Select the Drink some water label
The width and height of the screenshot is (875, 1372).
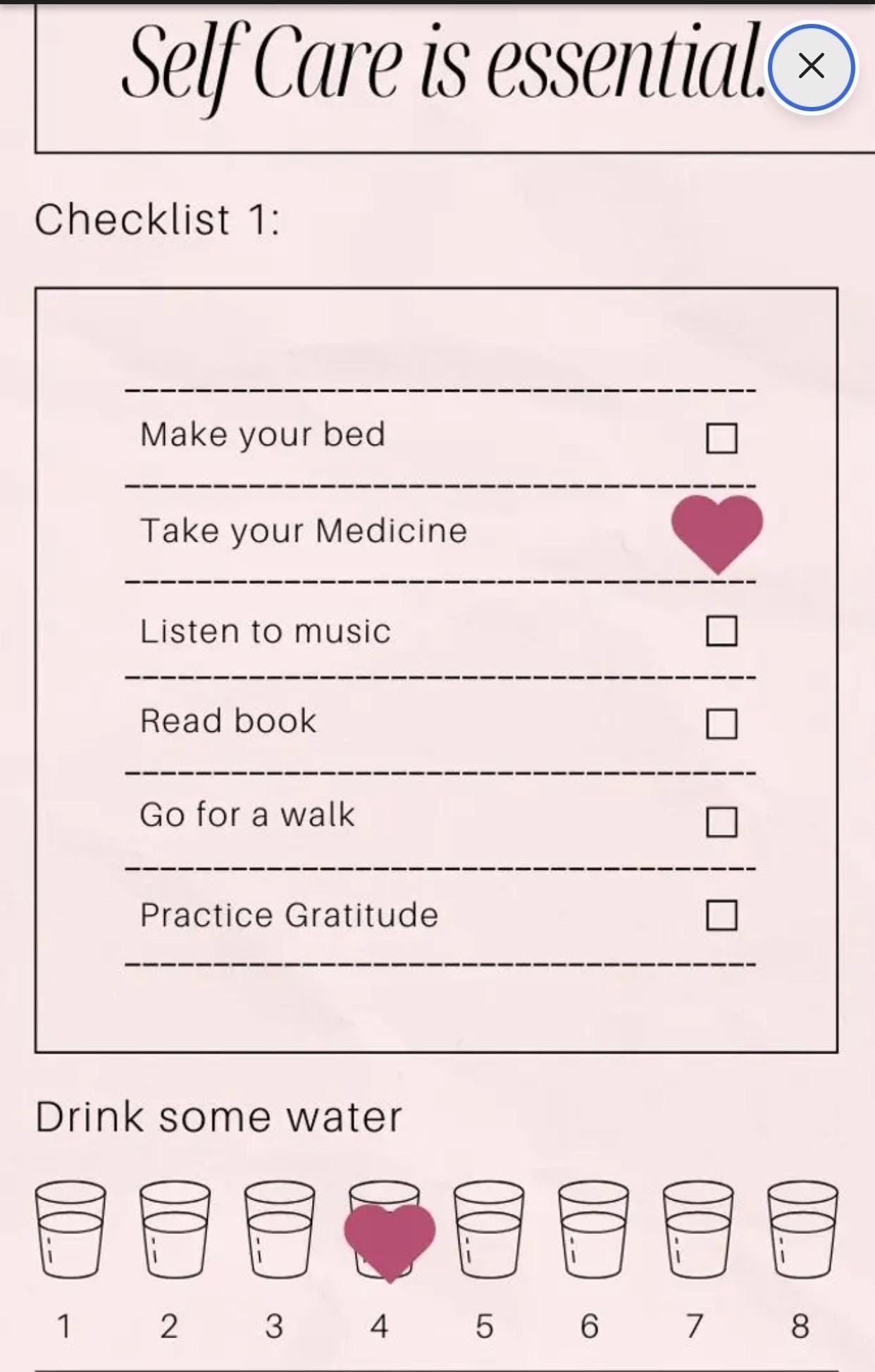pyautogui.click(x=218, y=1116)
